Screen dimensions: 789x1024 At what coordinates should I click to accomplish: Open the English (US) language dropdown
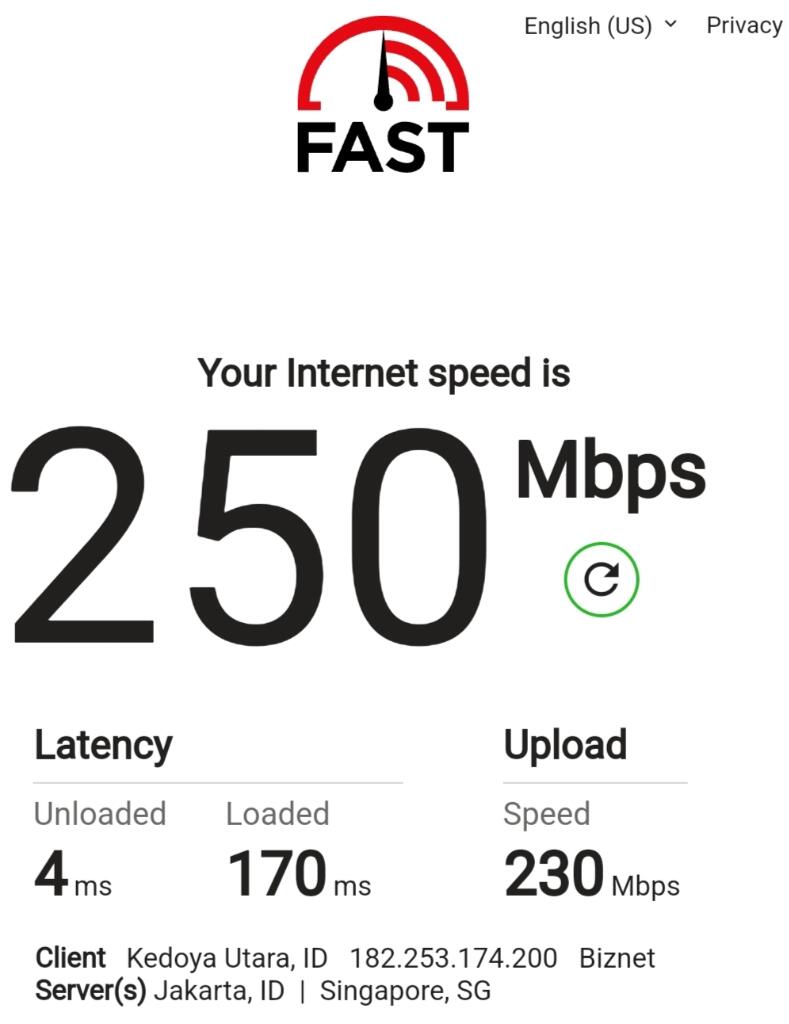coord(600,26)
